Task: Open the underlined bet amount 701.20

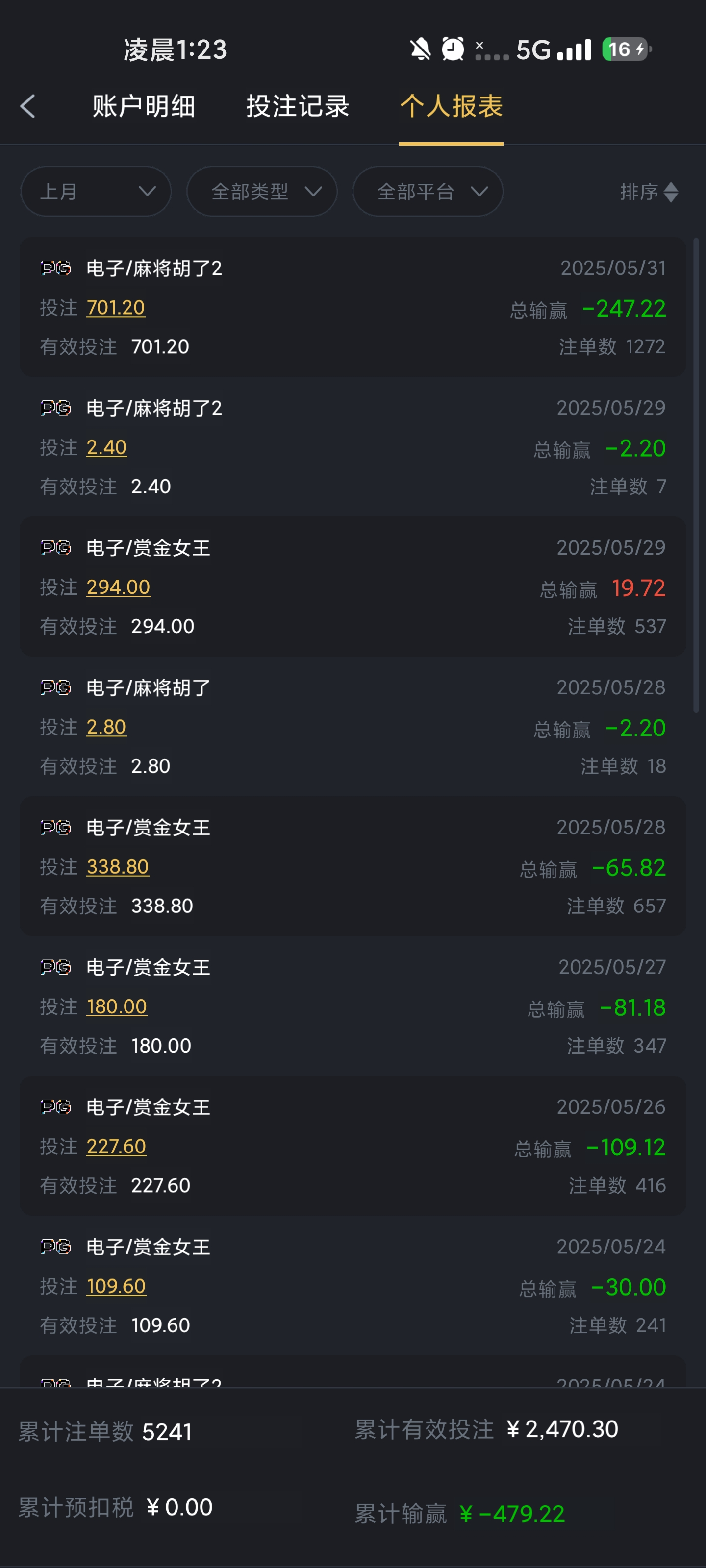Action: [116, 308]
